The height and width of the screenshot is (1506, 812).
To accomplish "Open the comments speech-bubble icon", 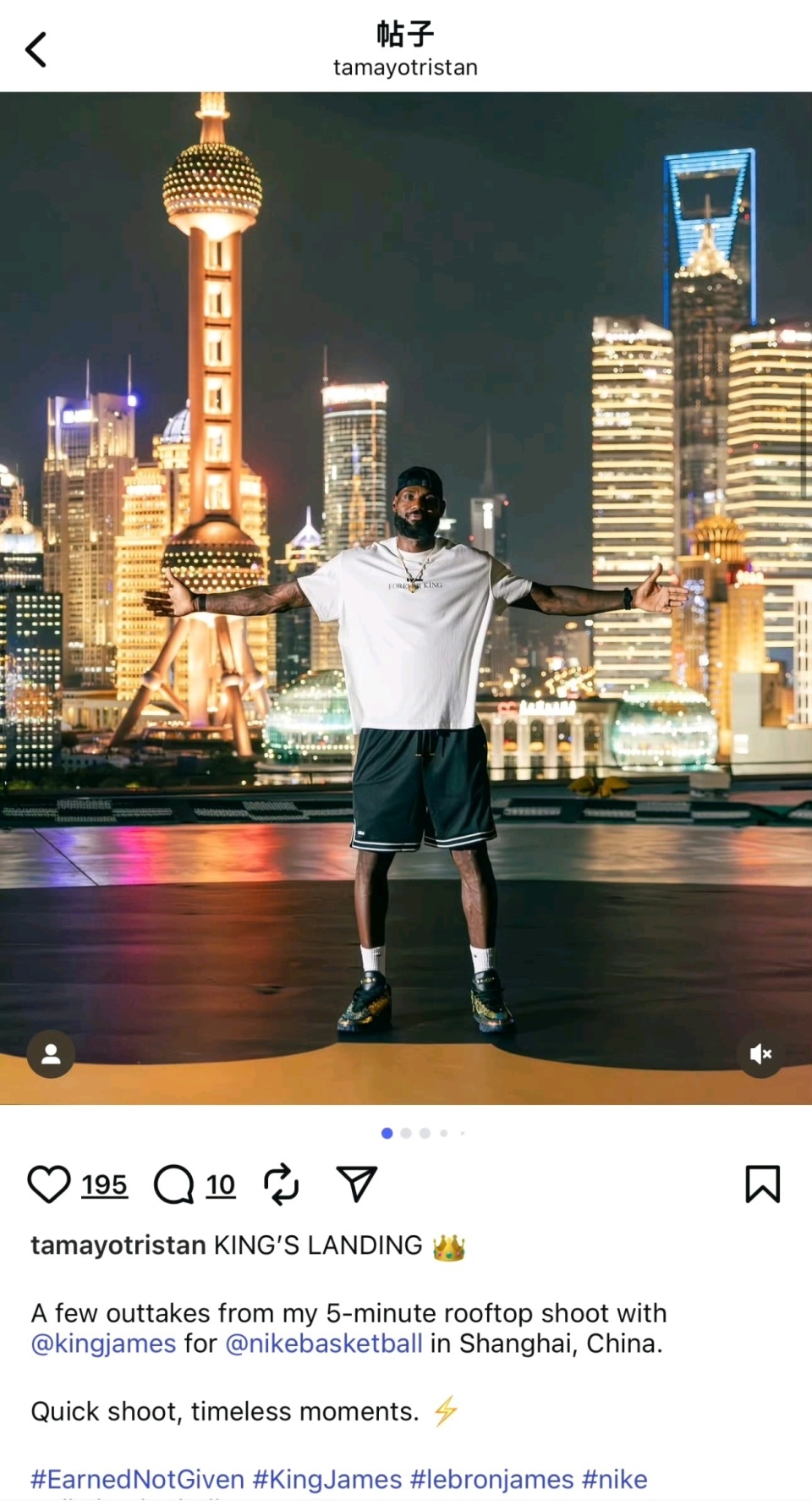I will 174,1184.
